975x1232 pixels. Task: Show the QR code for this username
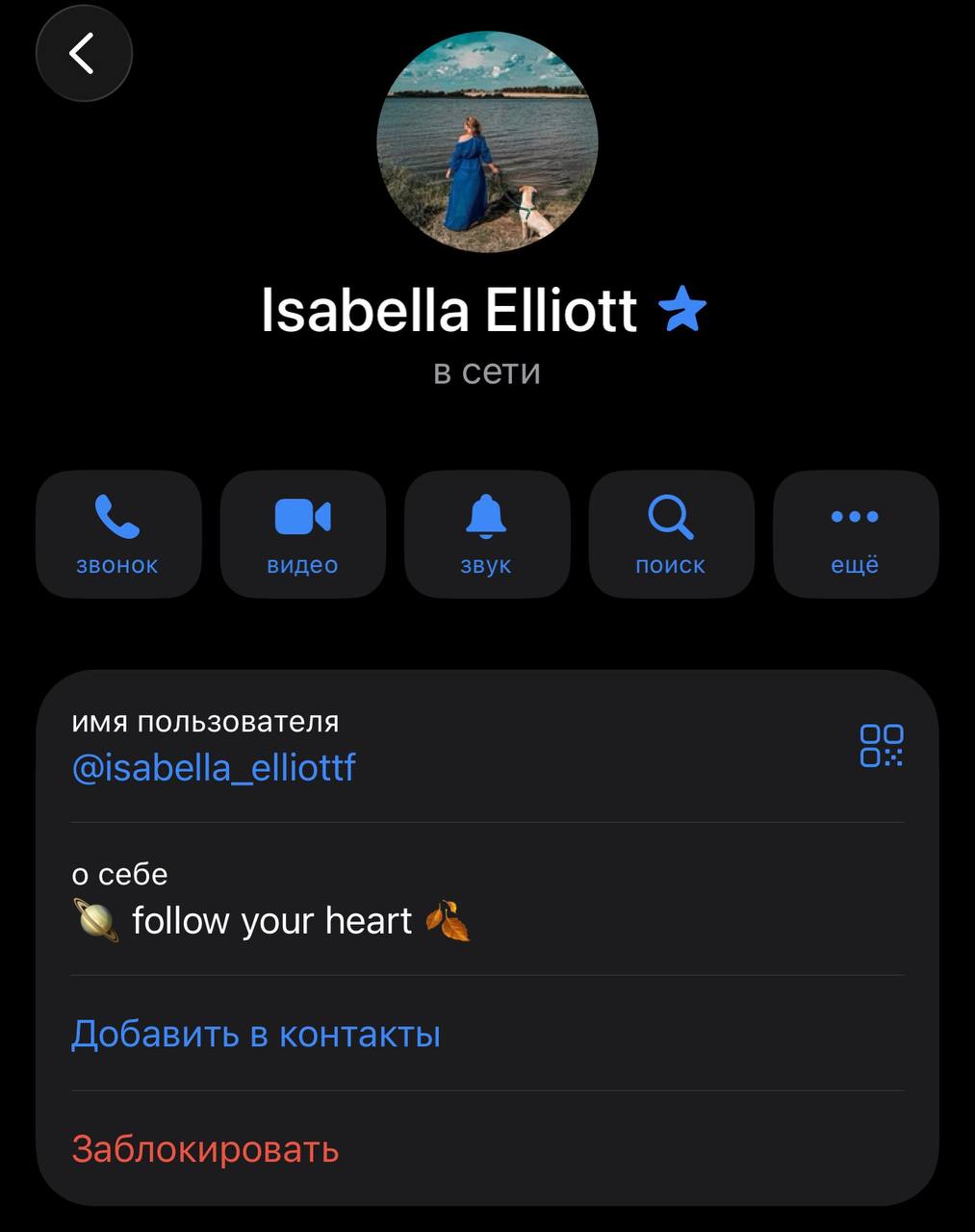pos(881,746)
